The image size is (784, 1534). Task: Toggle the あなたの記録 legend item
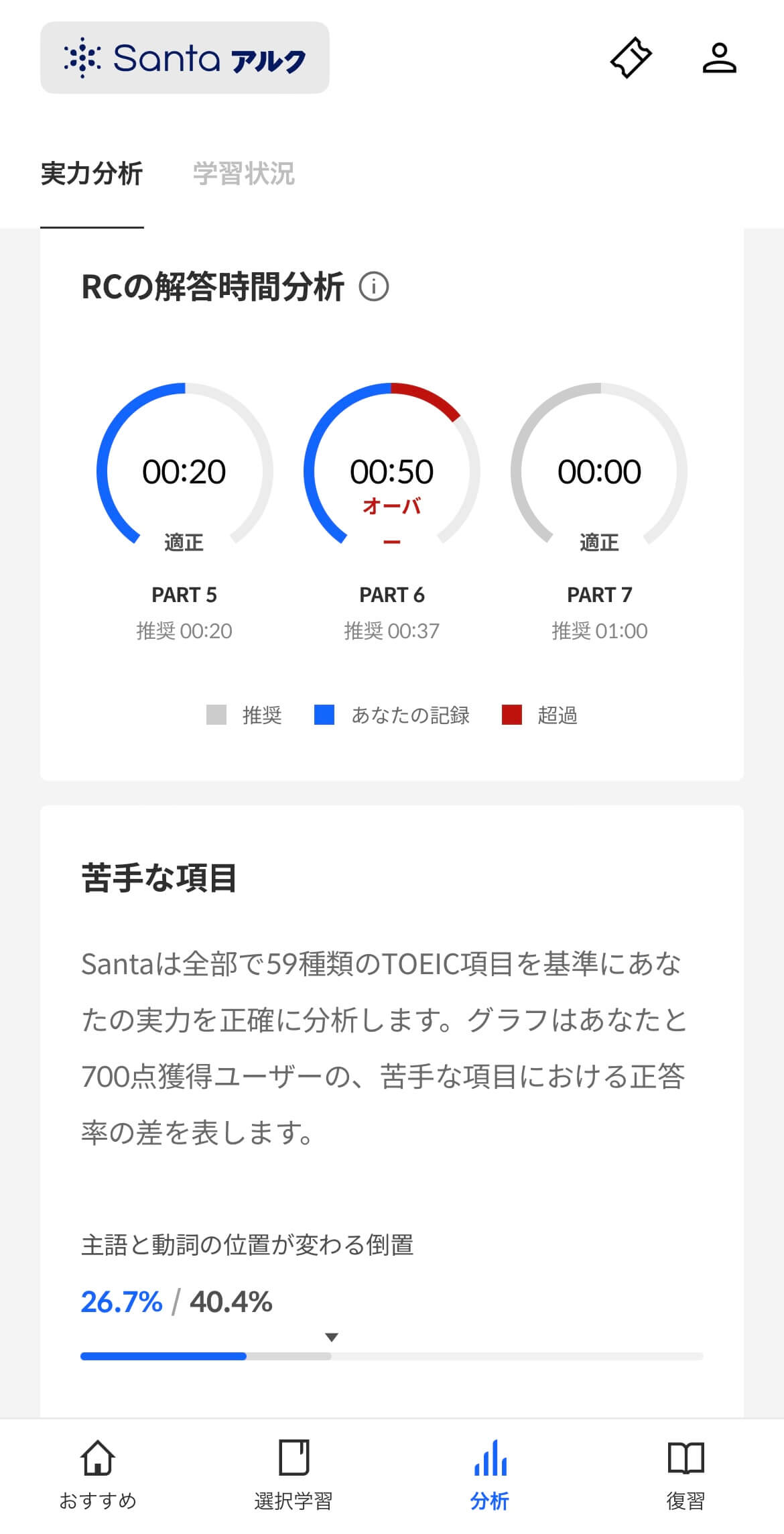(410, 716)
